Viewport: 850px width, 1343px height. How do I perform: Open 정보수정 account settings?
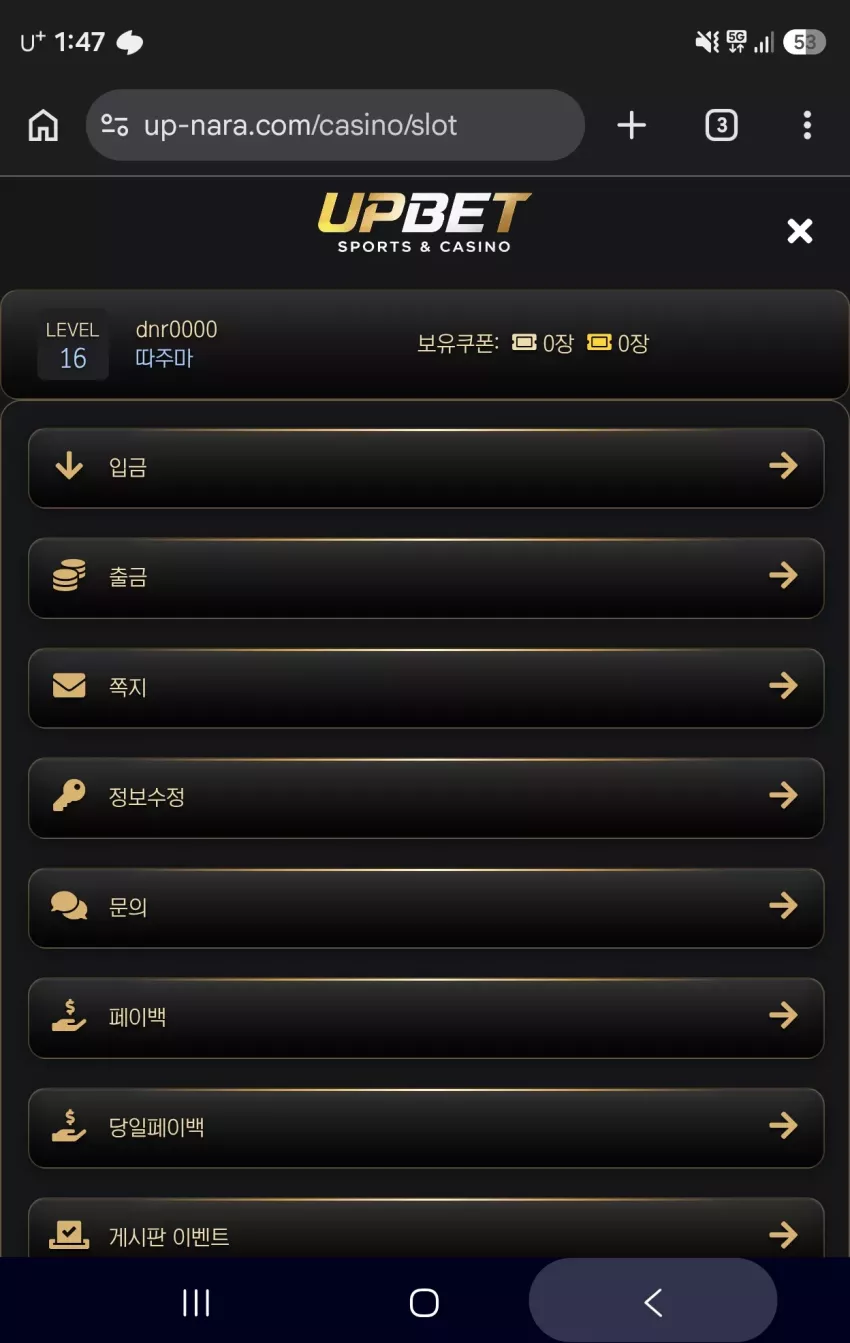coord(426,798)
